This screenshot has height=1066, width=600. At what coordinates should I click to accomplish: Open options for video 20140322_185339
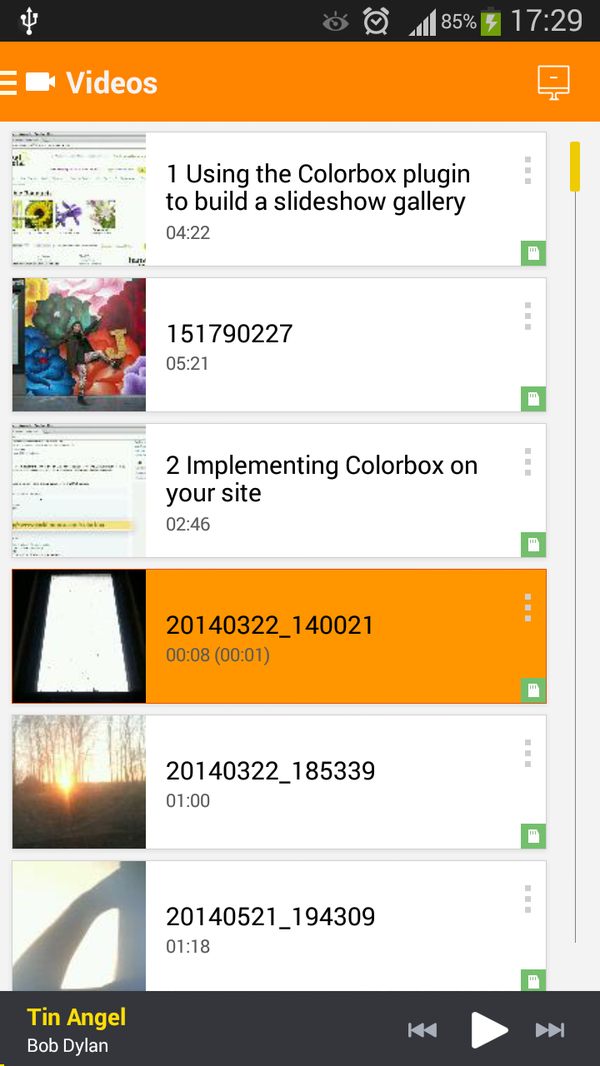pos(527,754)
